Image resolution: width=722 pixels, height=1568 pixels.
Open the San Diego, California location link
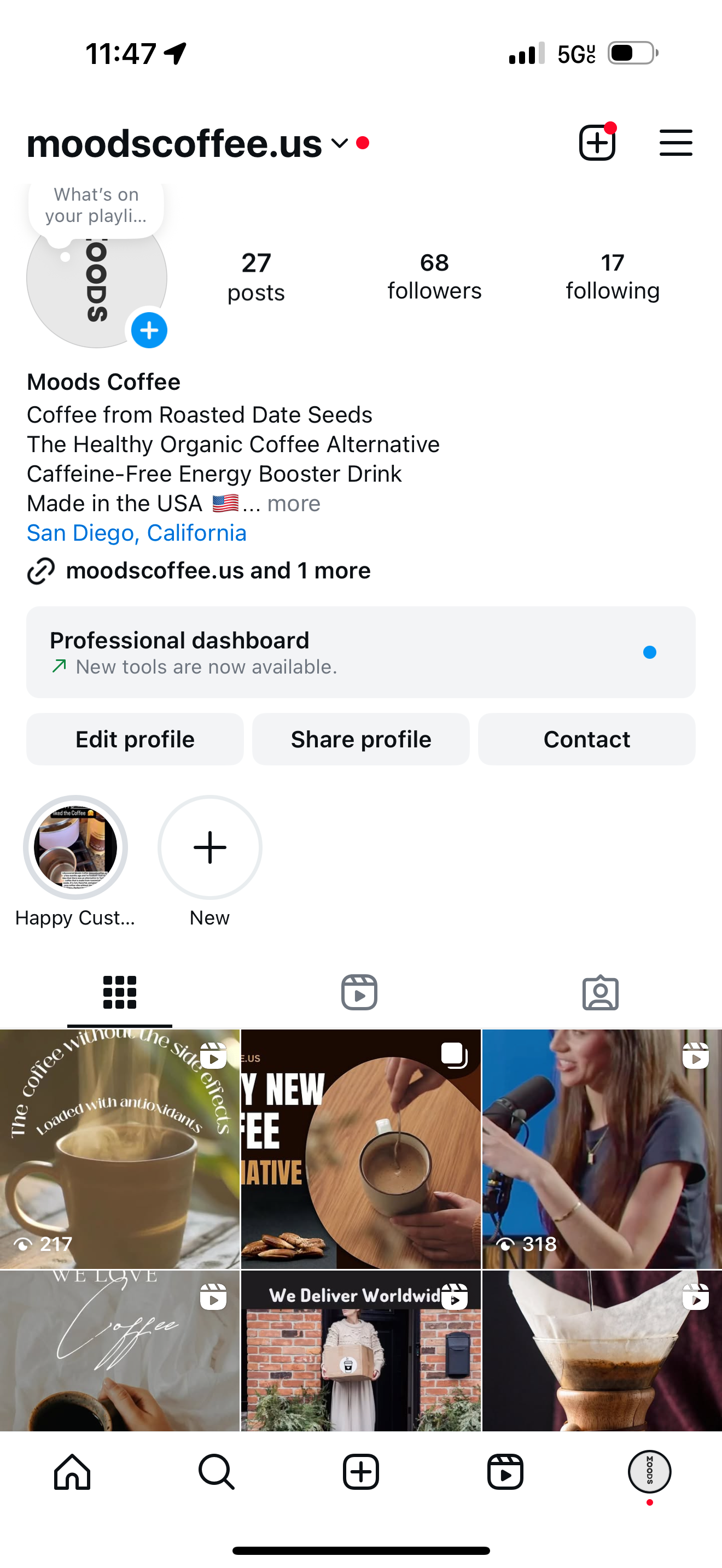[137, 533]
